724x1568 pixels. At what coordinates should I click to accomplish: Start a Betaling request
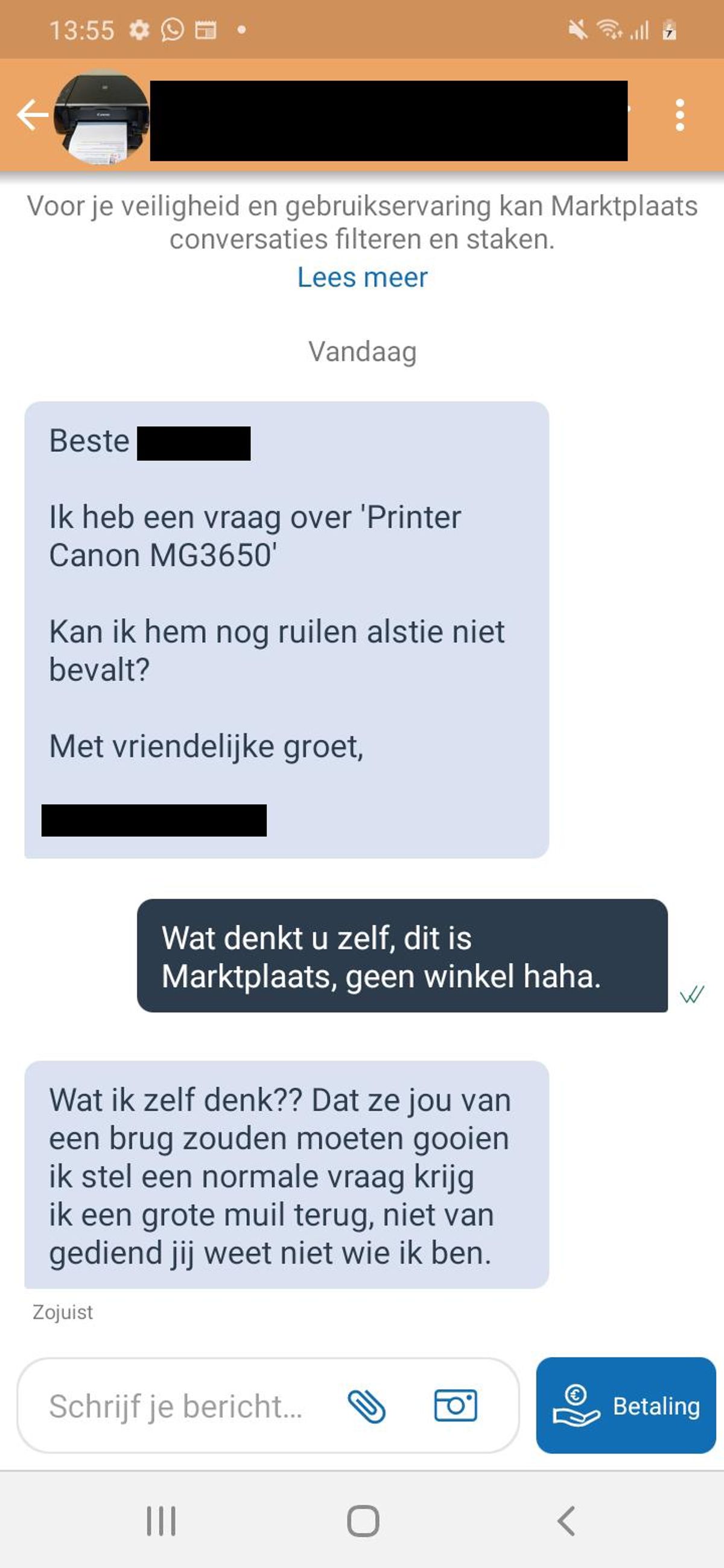[626, 1406]
